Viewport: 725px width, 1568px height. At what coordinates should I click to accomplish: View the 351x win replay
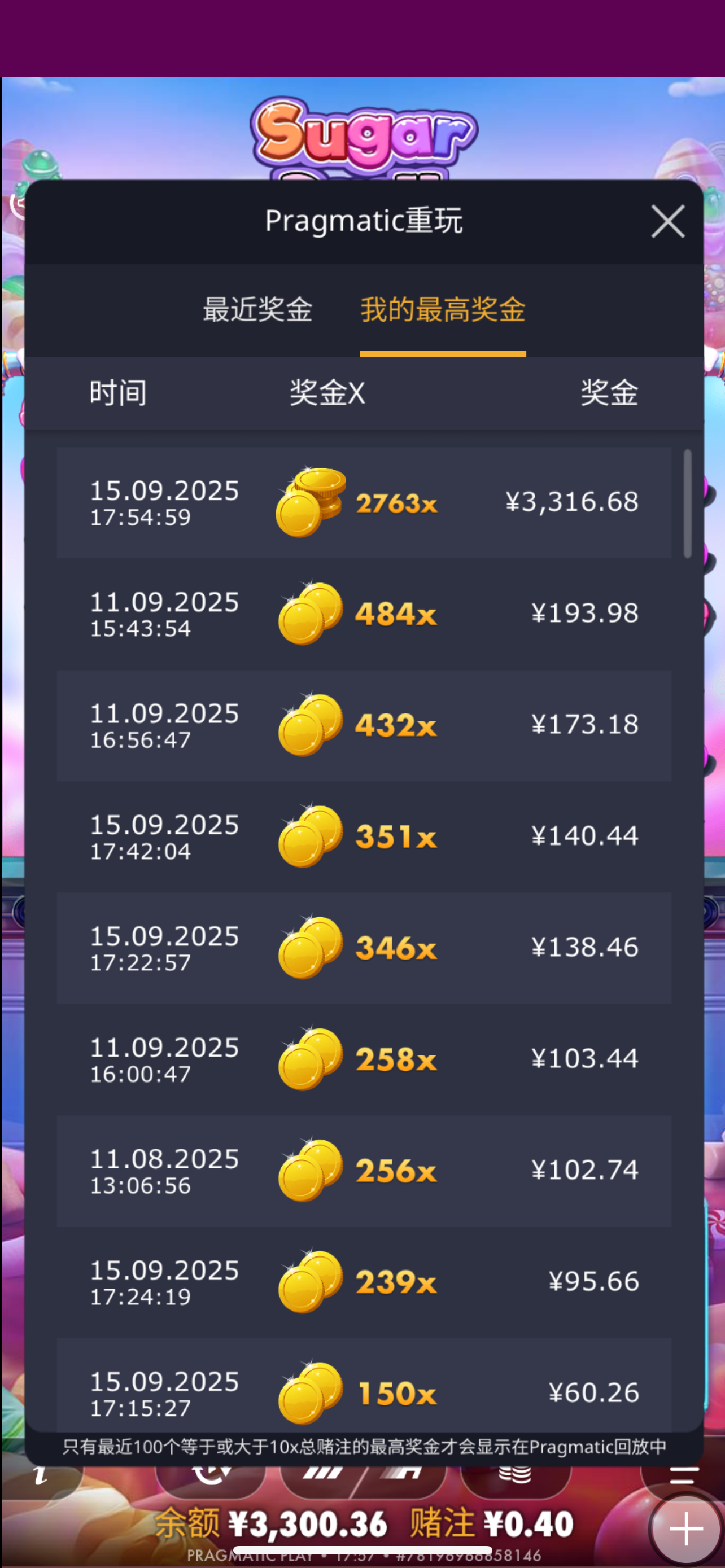pos(364,836)
